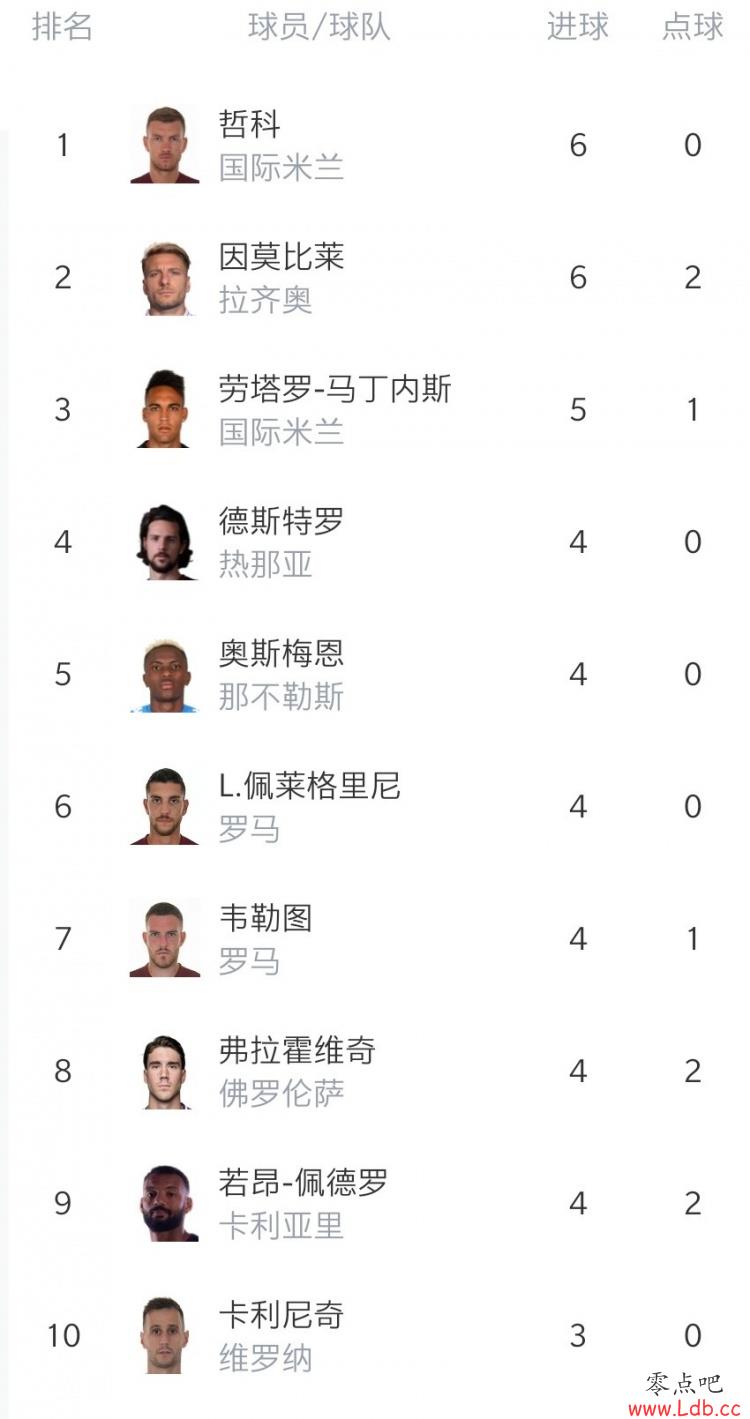Screen dimensions: 750x1419
Task: View 德斯特罗's player details
Action: [x=375, y=542]
